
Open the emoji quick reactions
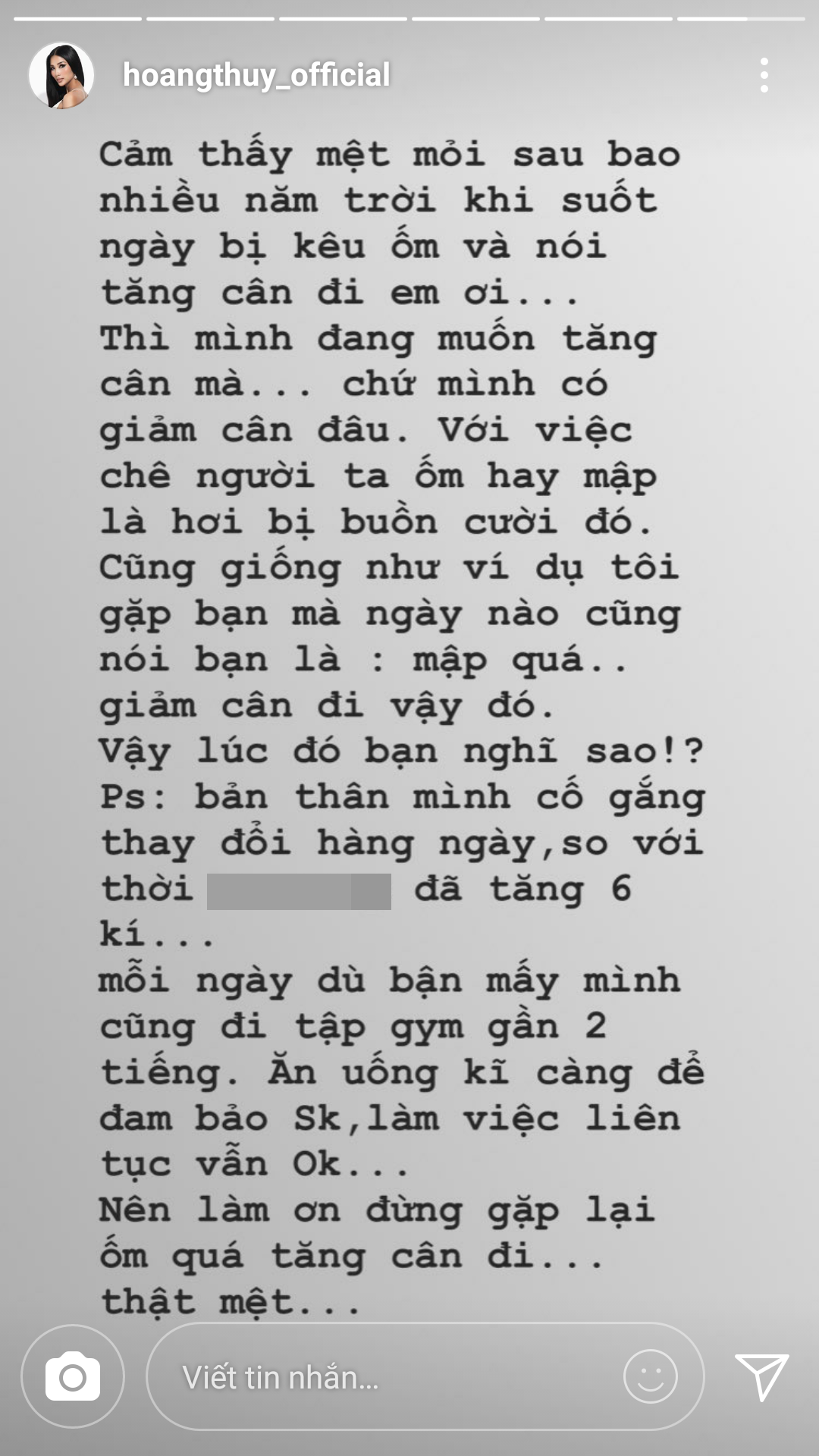click(x=650, y=1376)
